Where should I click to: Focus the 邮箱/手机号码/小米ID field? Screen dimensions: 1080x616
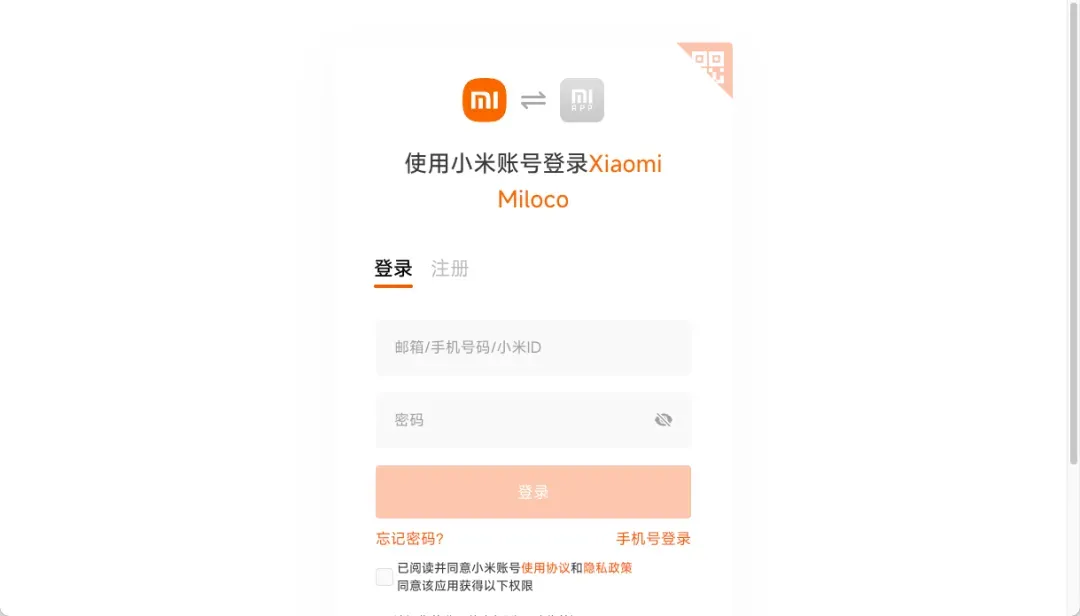click(533, 348)
